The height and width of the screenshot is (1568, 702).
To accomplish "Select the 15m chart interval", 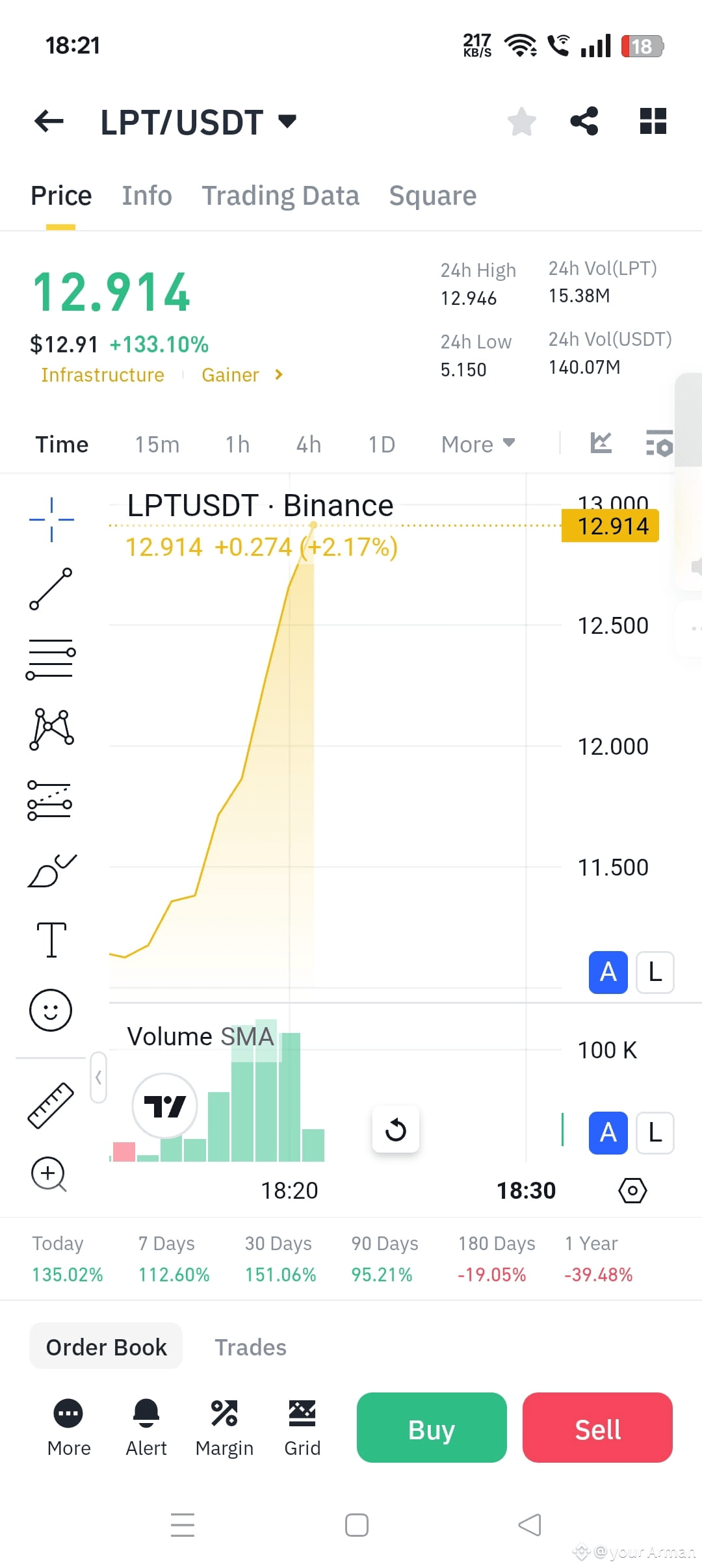I will pyautogui.click(x=157, y=445).
